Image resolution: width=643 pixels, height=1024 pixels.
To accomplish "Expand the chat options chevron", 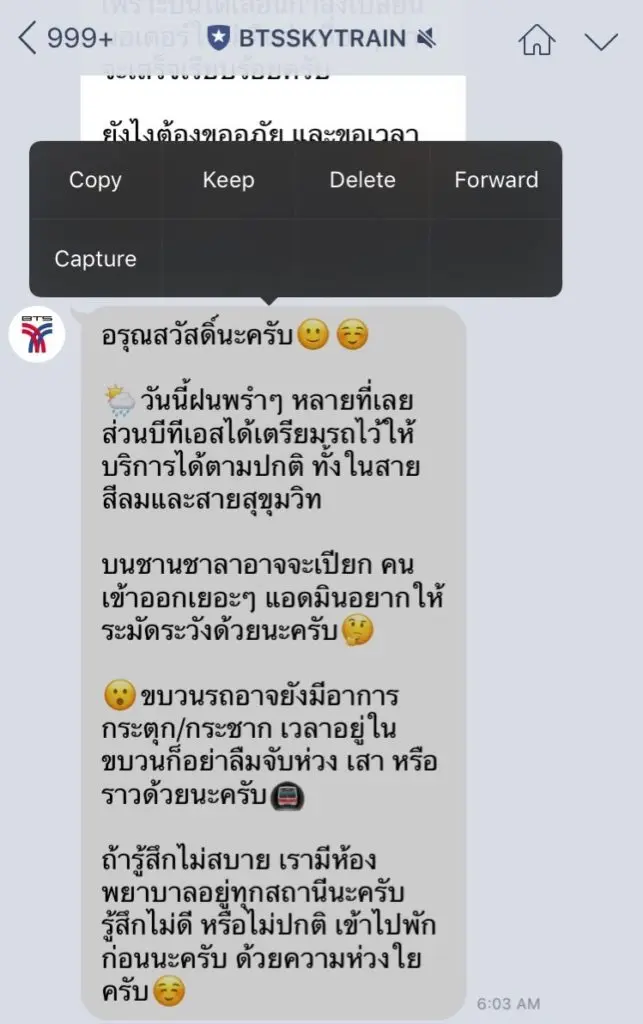I will [x=602, y=41].
